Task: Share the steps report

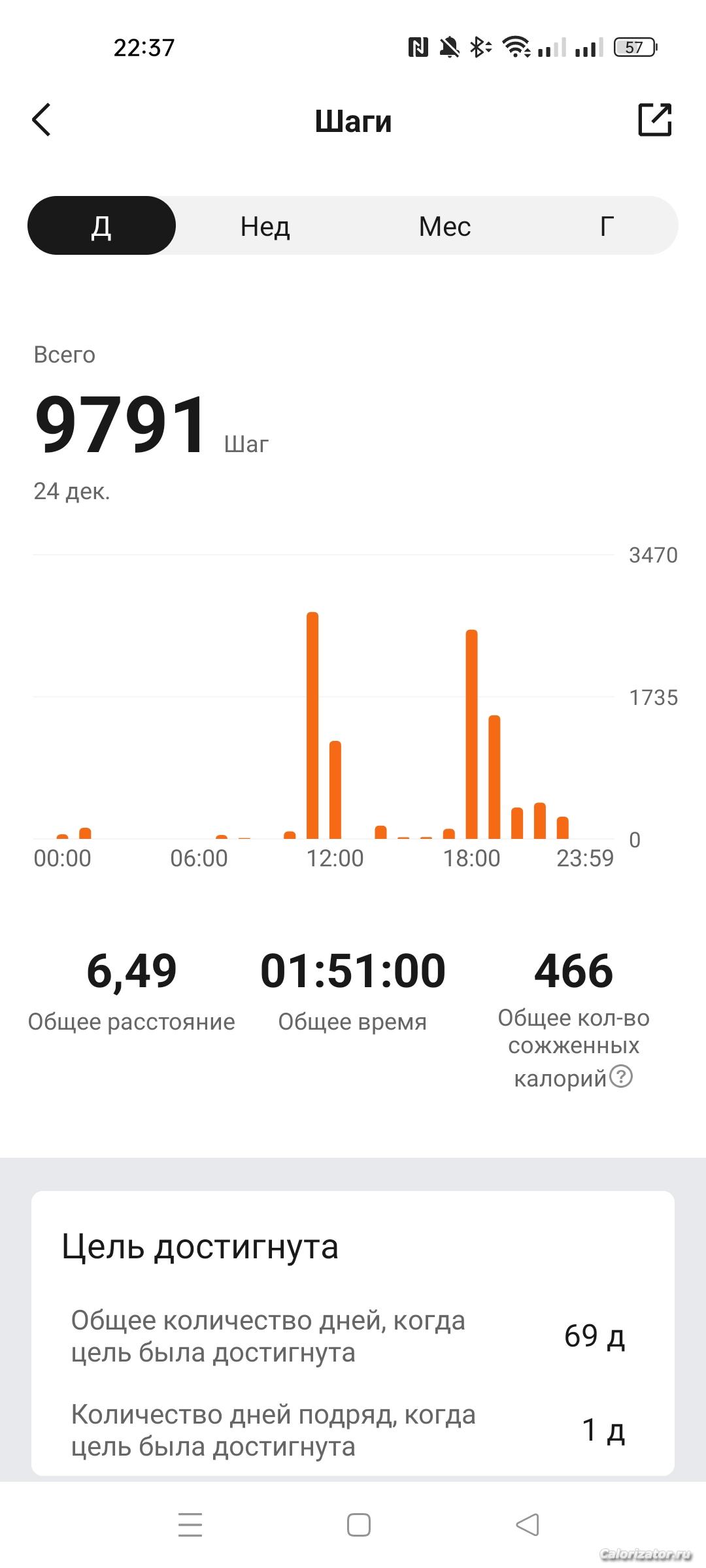Action: coord(654,120)
